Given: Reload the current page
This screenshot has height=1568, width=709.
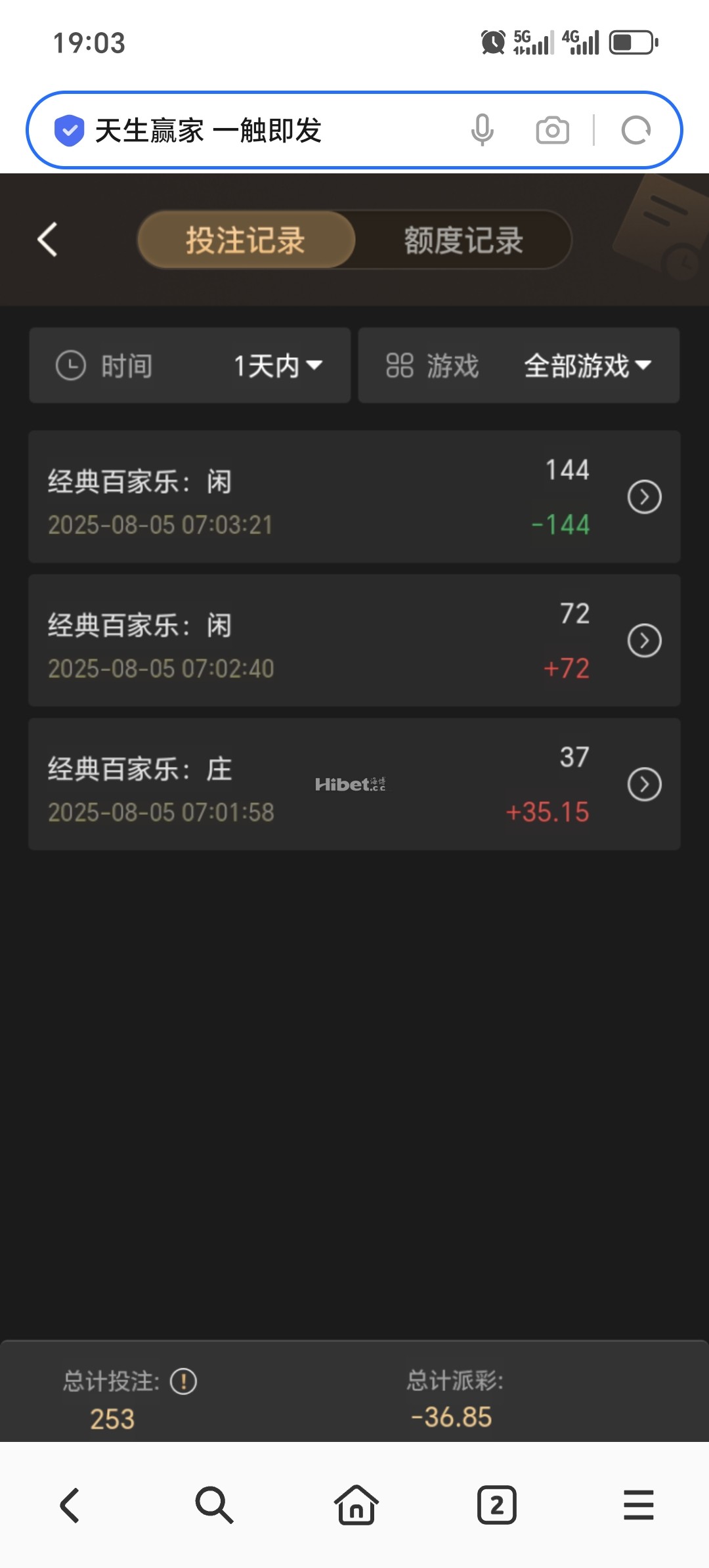Looking at the screenshot, I should coord(635,130).
